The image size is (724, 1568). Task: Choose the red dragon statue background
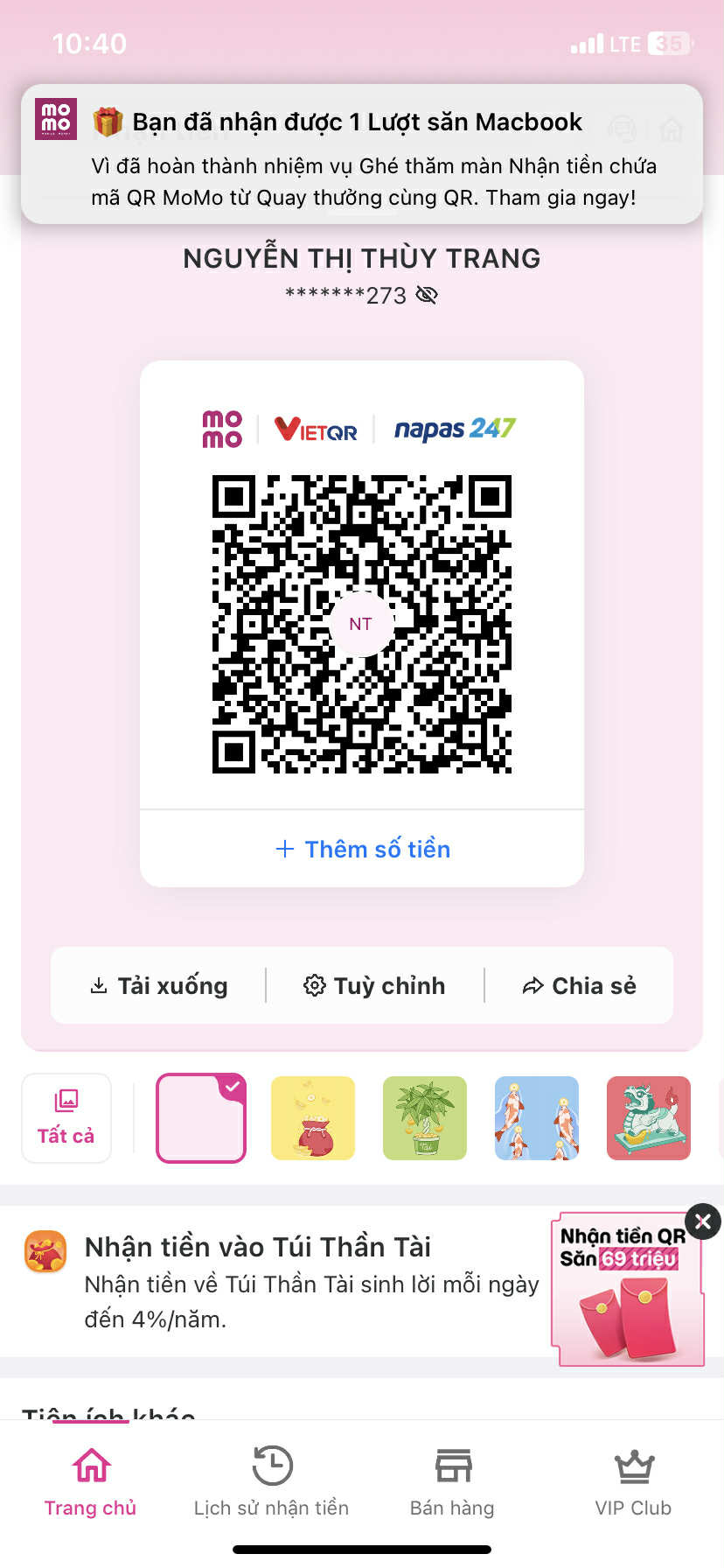click(x=649, y=1118)
